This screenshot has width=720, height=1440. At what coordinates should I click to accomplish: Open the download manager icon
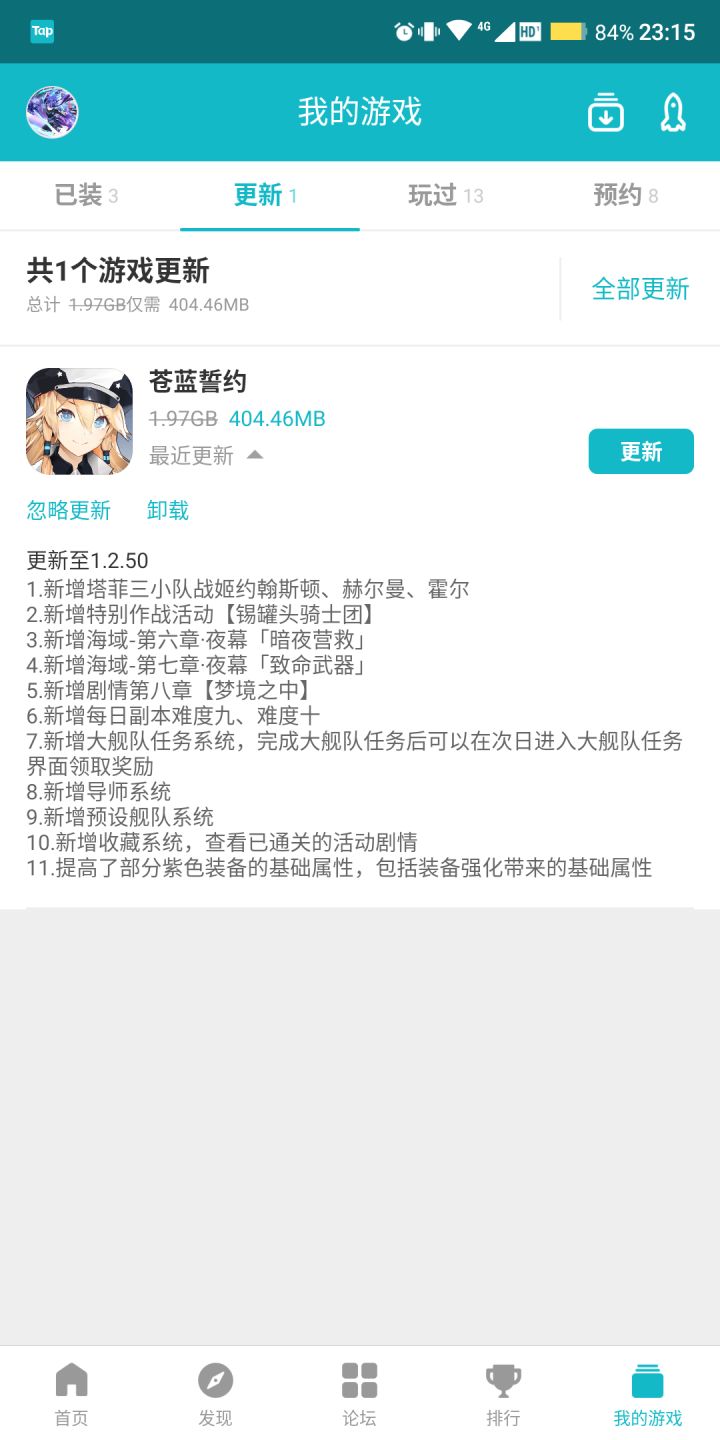pyautogui.click(x=605, y=113)
